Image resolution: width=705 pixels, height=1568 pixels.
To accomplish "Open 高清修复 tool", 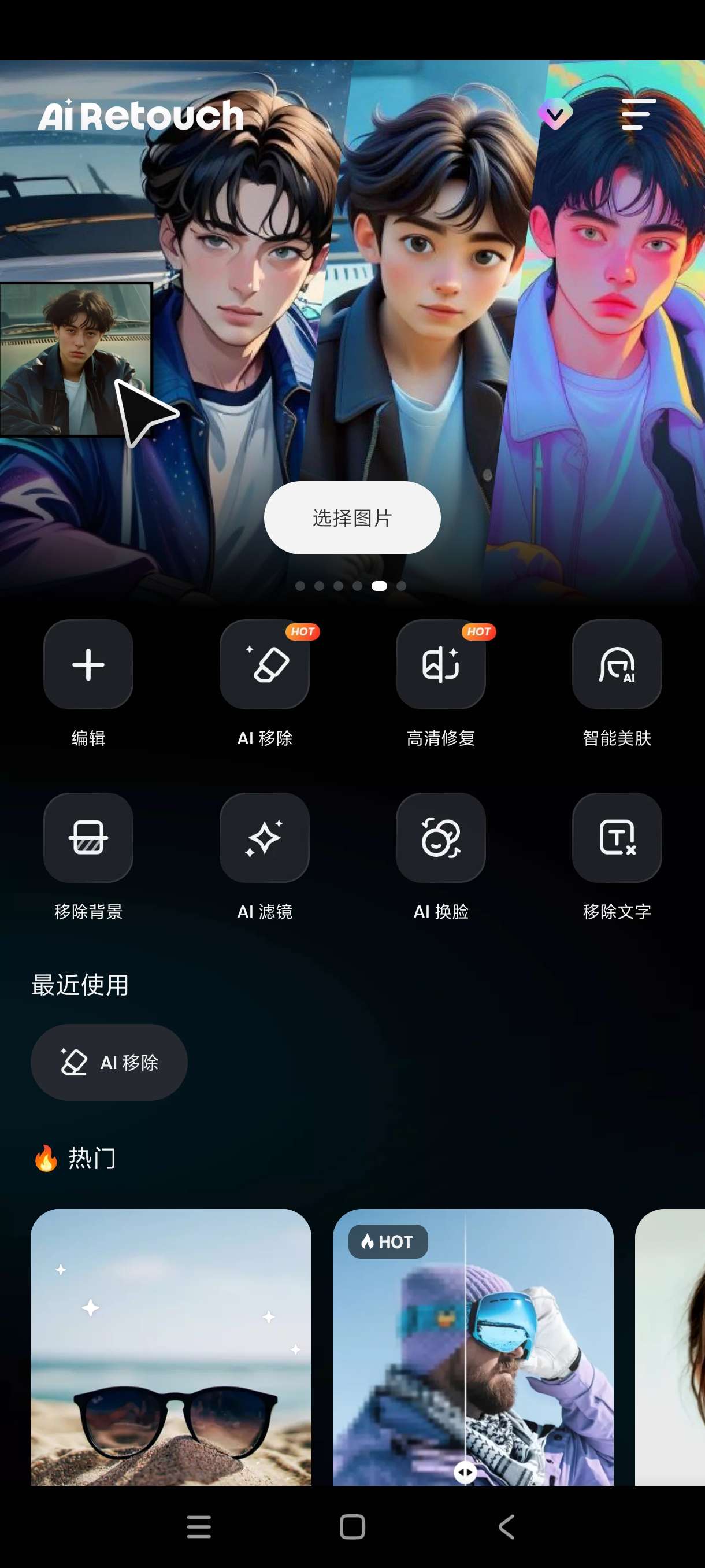I will coord(440,664).
